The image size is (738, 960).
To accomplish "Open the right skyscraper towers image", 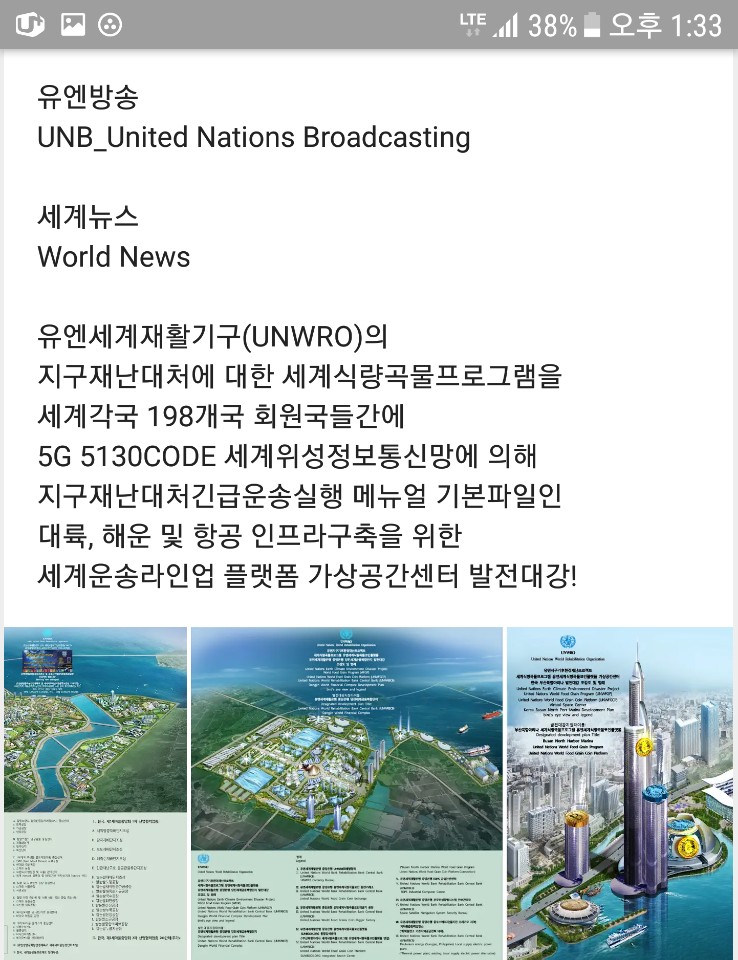I will 620,790.
